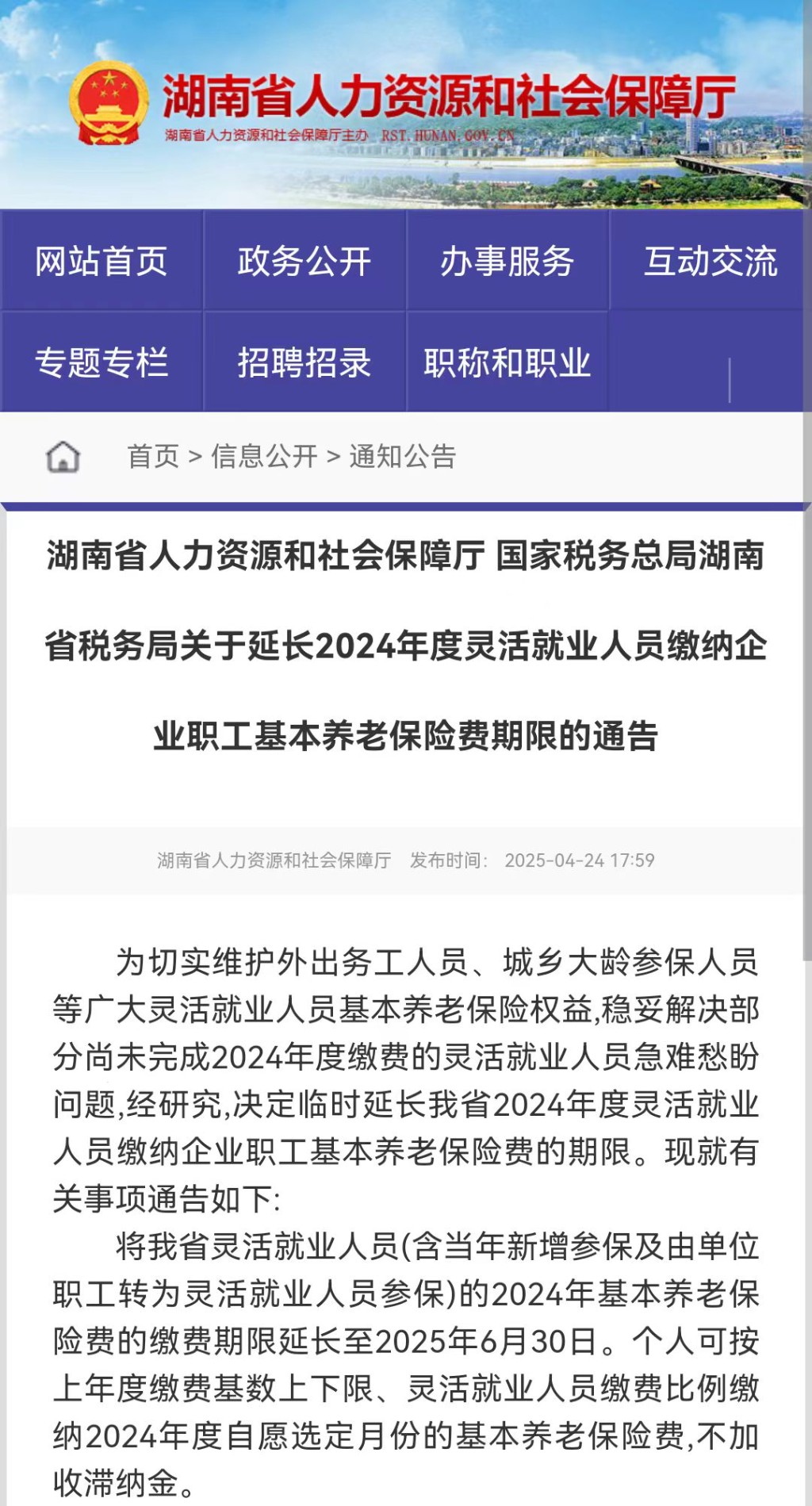Select 招聘招录 in the menu
The height and width of the screenshot is (1506, 812).
[x=304, y=362]
